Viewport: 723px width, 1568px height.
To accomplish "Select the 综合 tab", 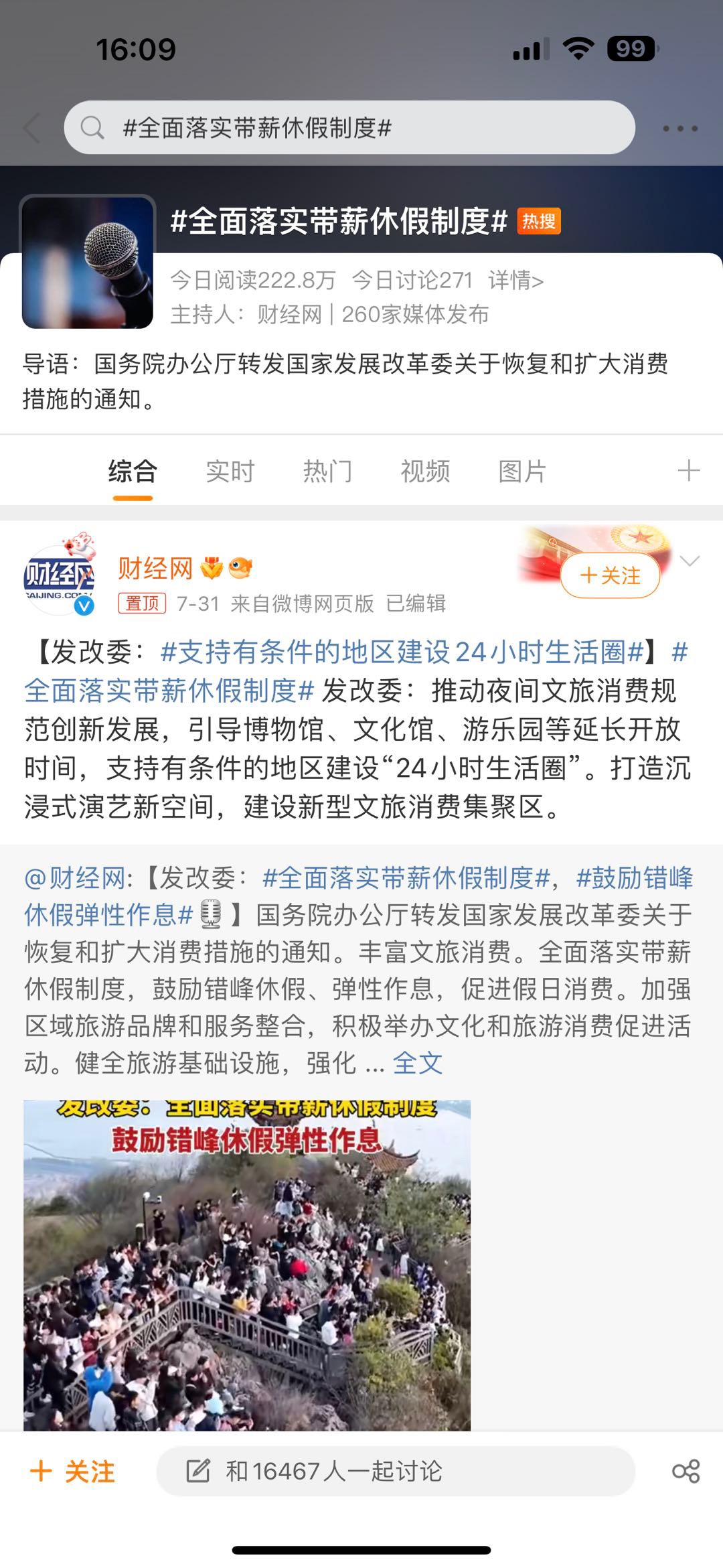I will point(133,472).
